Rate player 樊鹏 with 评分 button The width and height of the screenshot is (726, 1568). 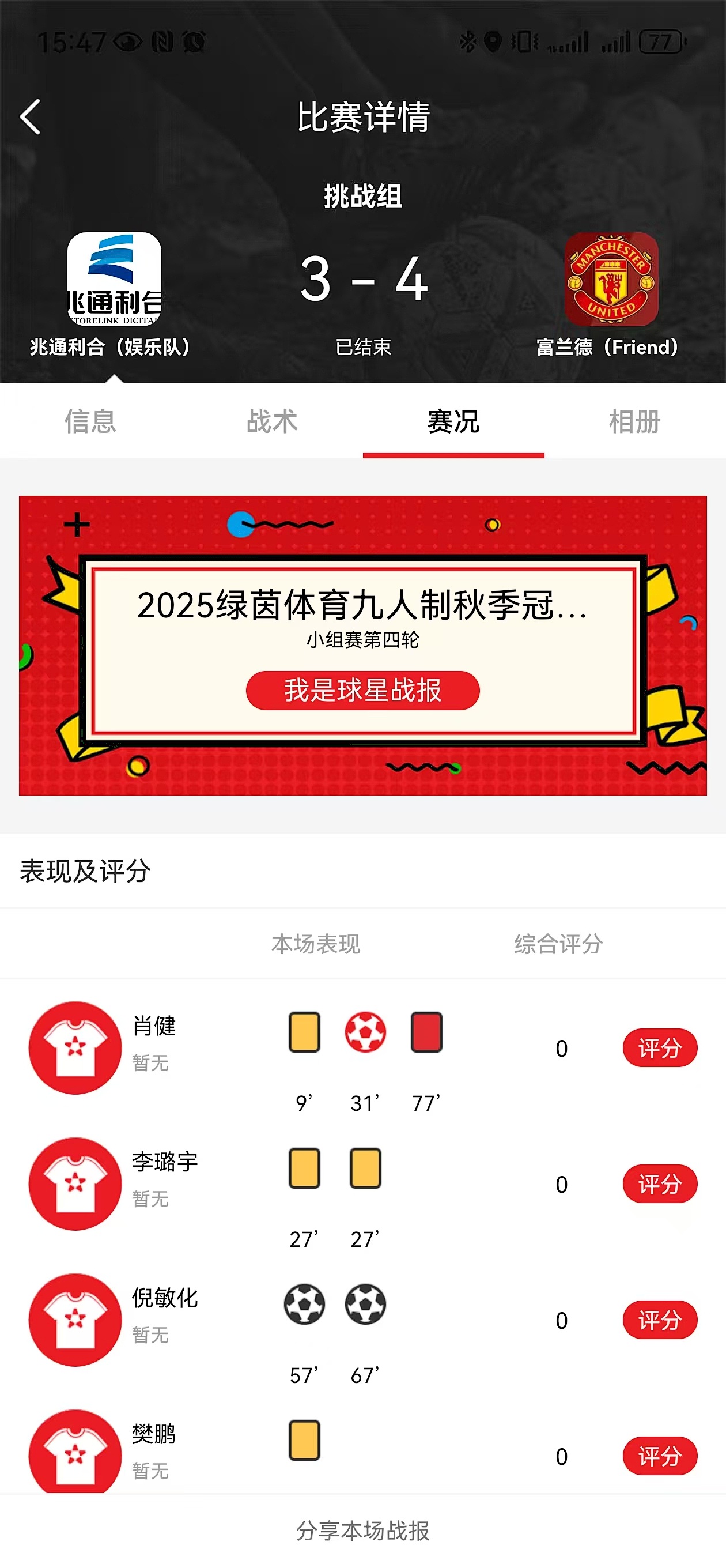660,1456
